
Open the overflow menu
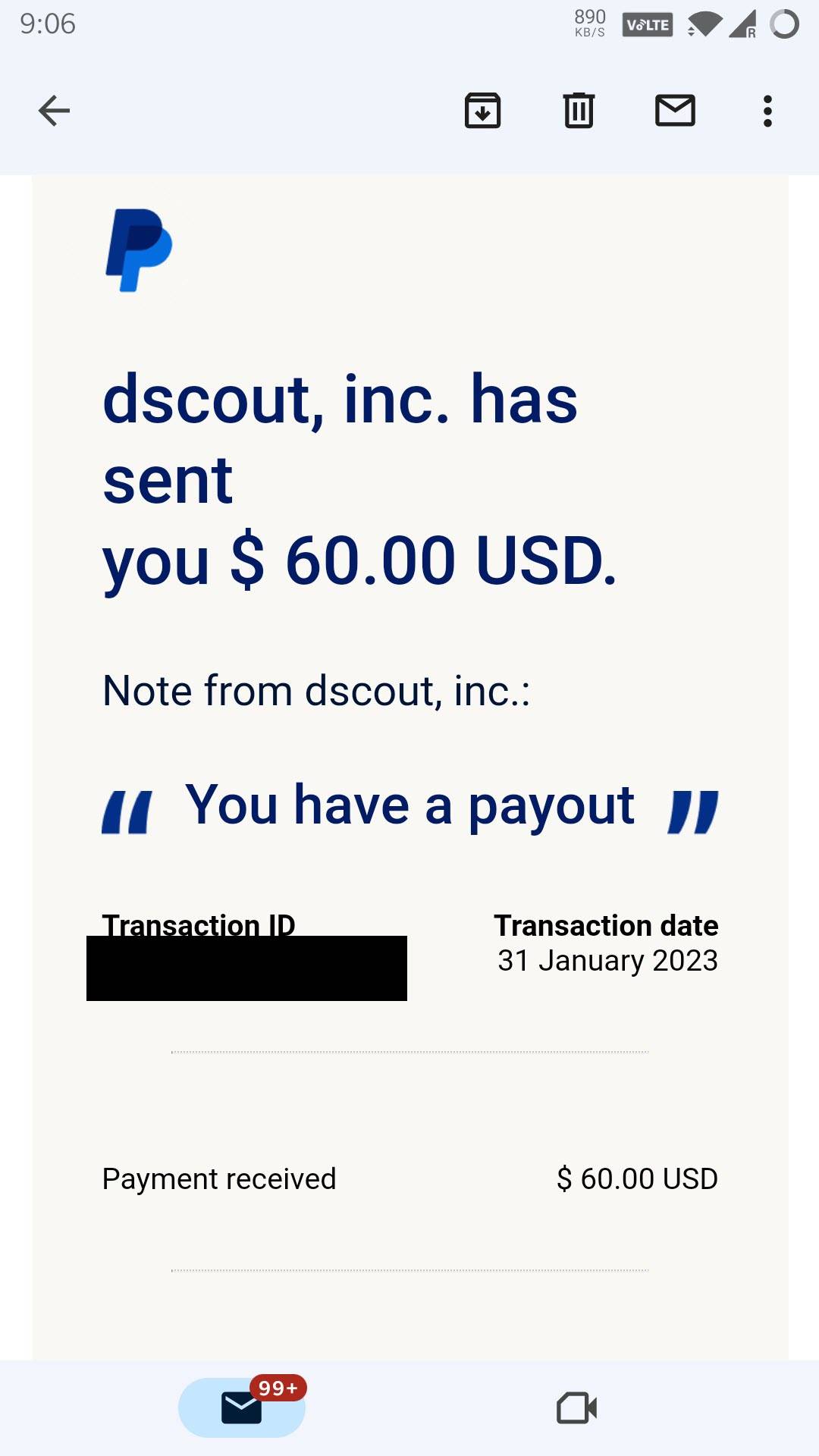click(767, 111)
